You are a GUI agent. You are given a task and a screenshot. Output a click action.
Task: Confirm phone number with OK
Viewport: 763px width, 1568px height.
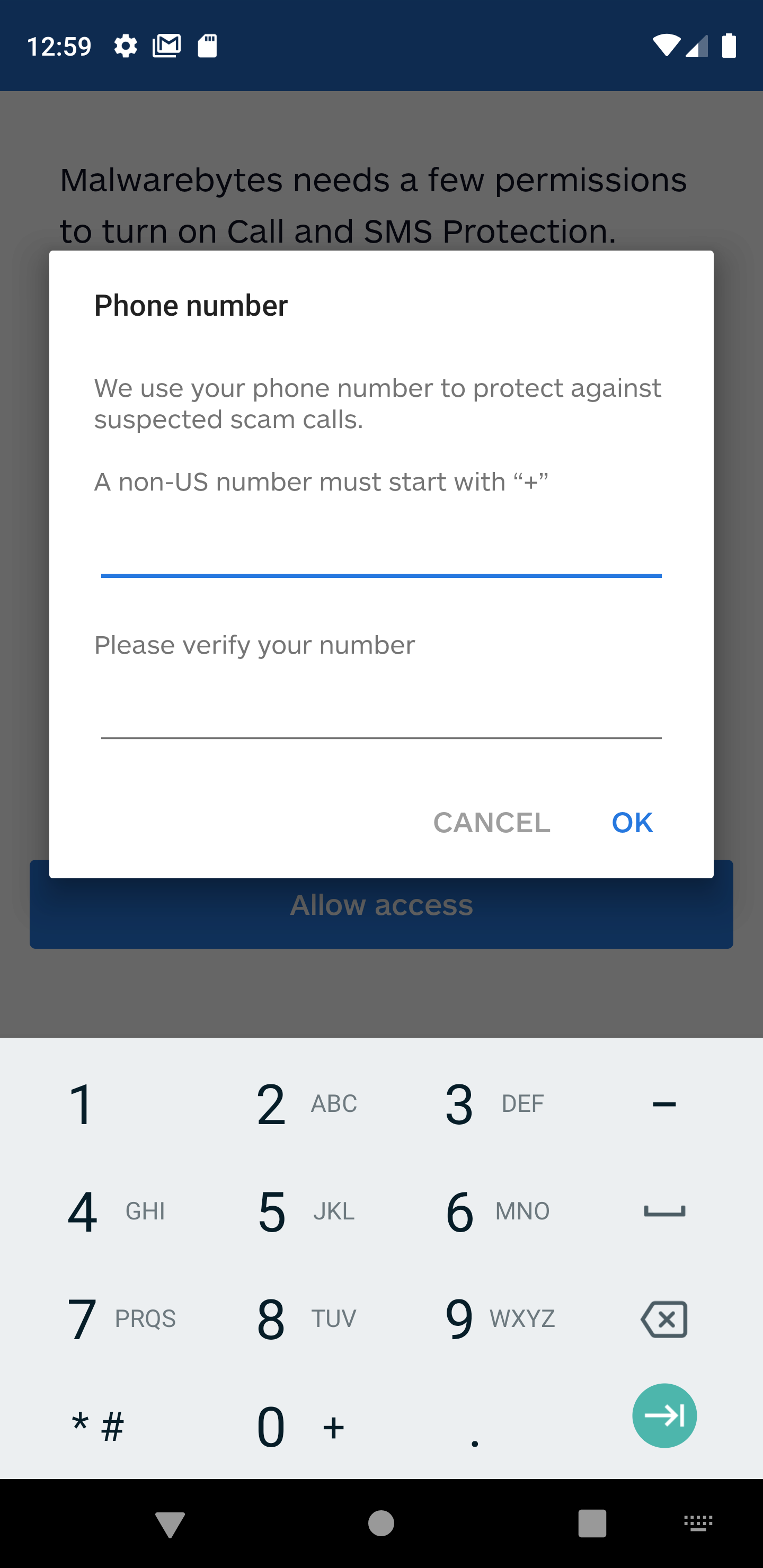click(x=632, y=822)
